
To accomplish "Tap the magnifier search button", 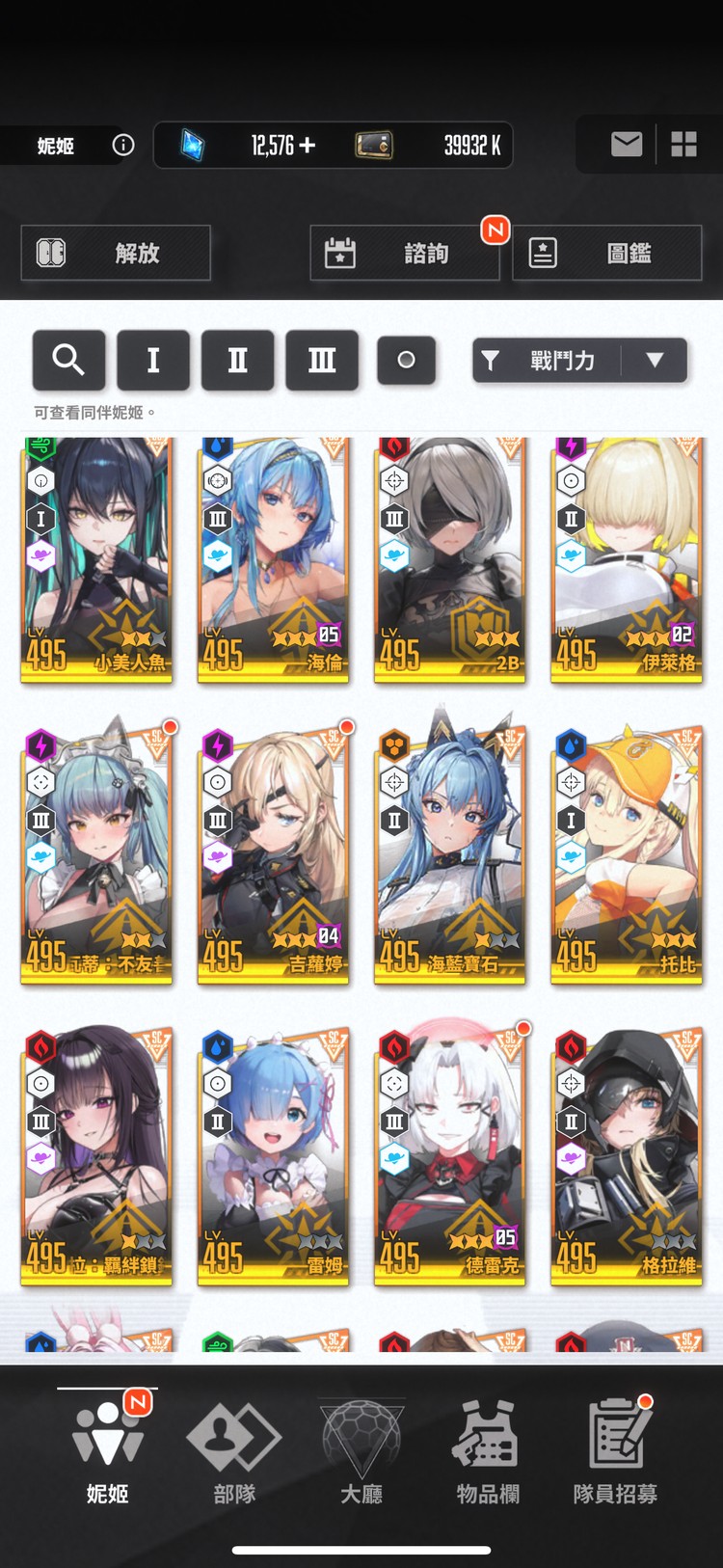I will click(x=68, y=360).
